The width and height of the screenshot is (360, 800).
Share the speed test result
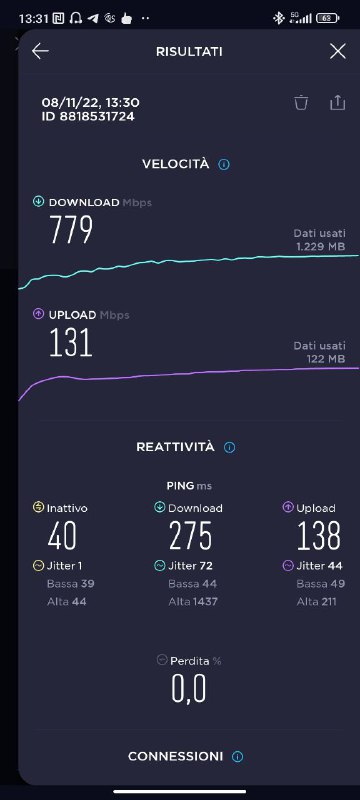[x=338, y=103]
